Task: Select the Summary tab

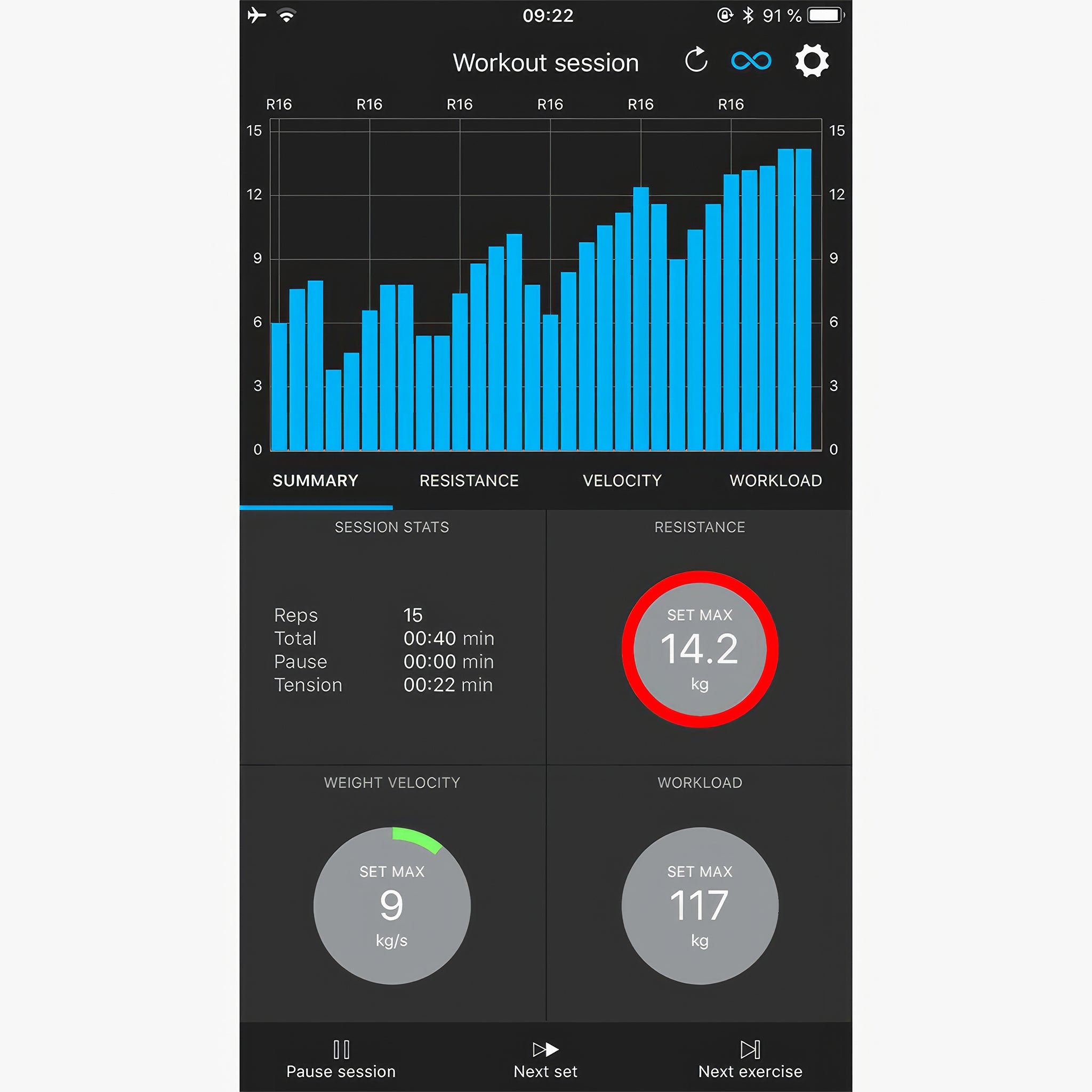Action: coord(316,481)
